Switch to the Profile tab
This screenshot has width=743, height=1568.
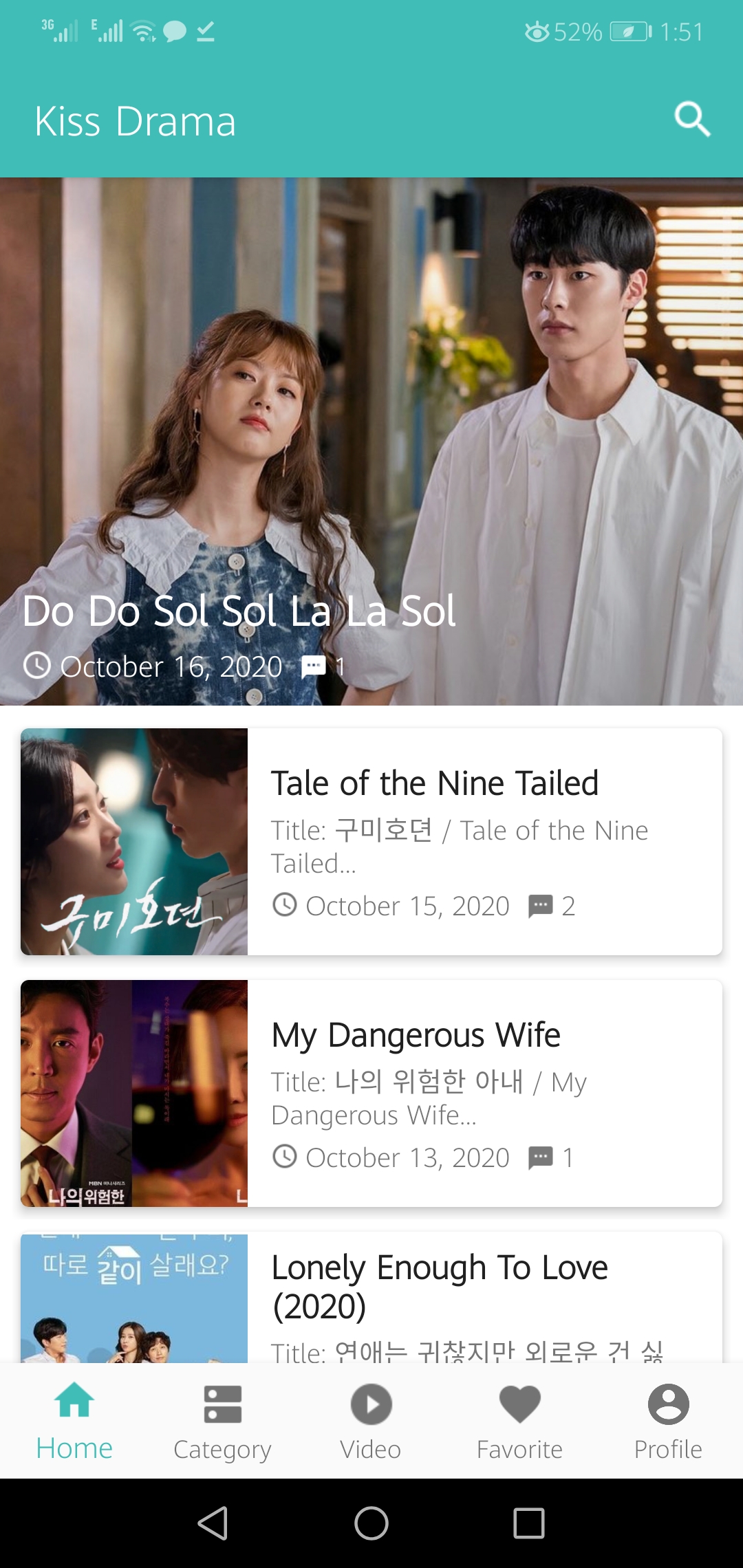tap(668, 1421)
